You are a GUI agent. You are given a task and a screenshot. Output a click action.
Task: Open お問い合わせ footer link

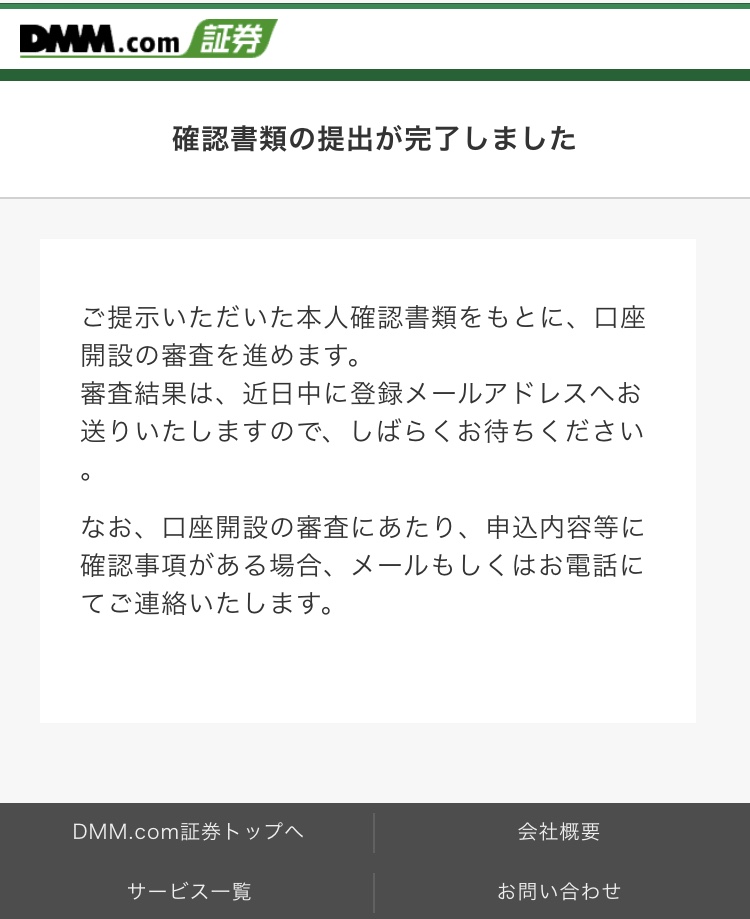point(559,891)
